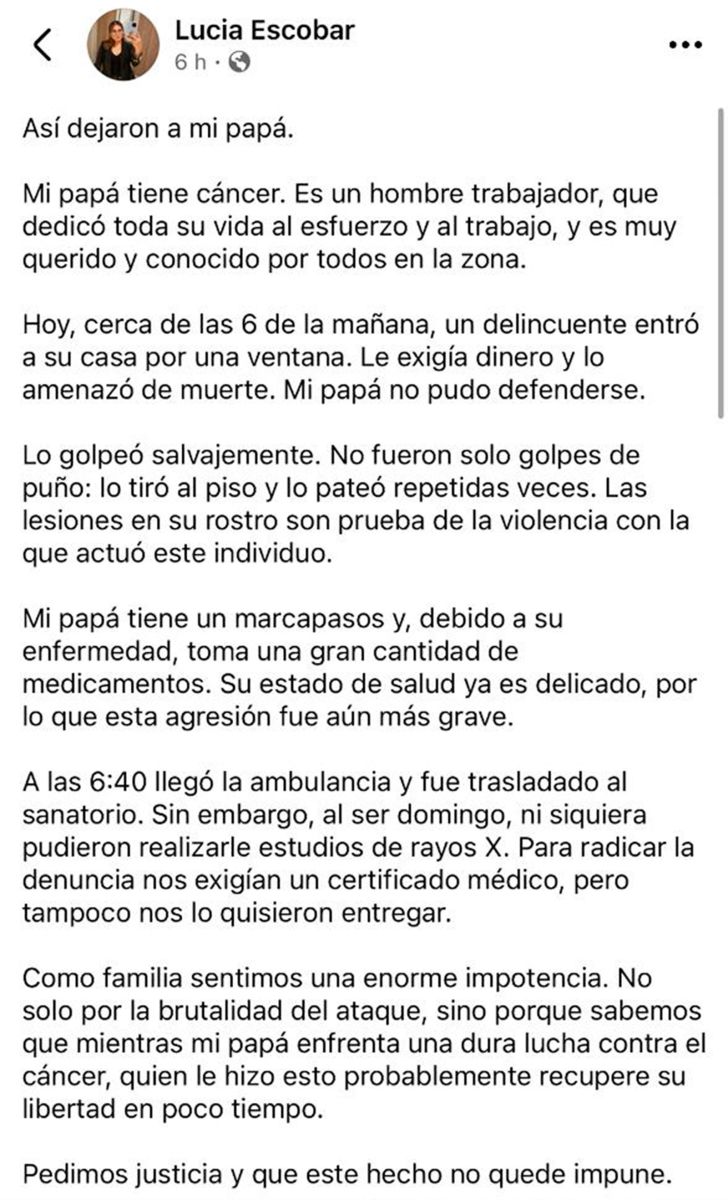The height and width of the screenshot is (1200, 728).
Task: Go back using the top-left arrow
Action: [x=43, y=45]
